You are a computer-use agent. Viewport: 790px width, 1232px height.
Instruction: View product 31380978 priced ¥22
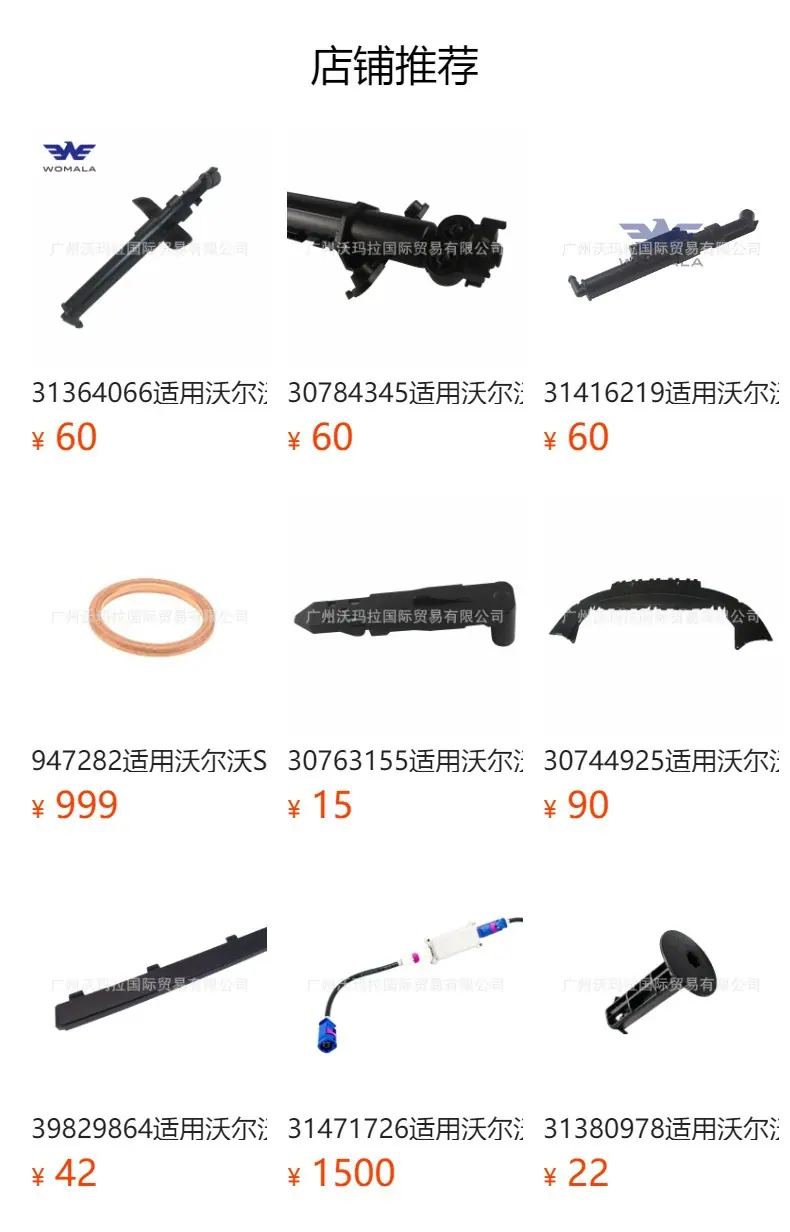[661, 1028]
